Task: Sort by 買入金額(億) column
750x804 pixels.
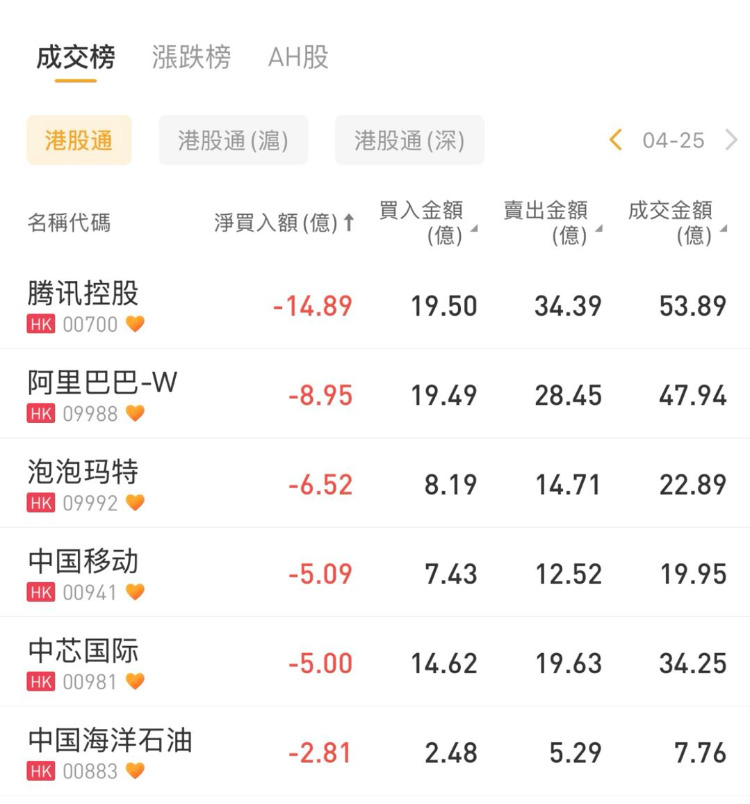Action: pyautogui.click(x=424, y=222)
